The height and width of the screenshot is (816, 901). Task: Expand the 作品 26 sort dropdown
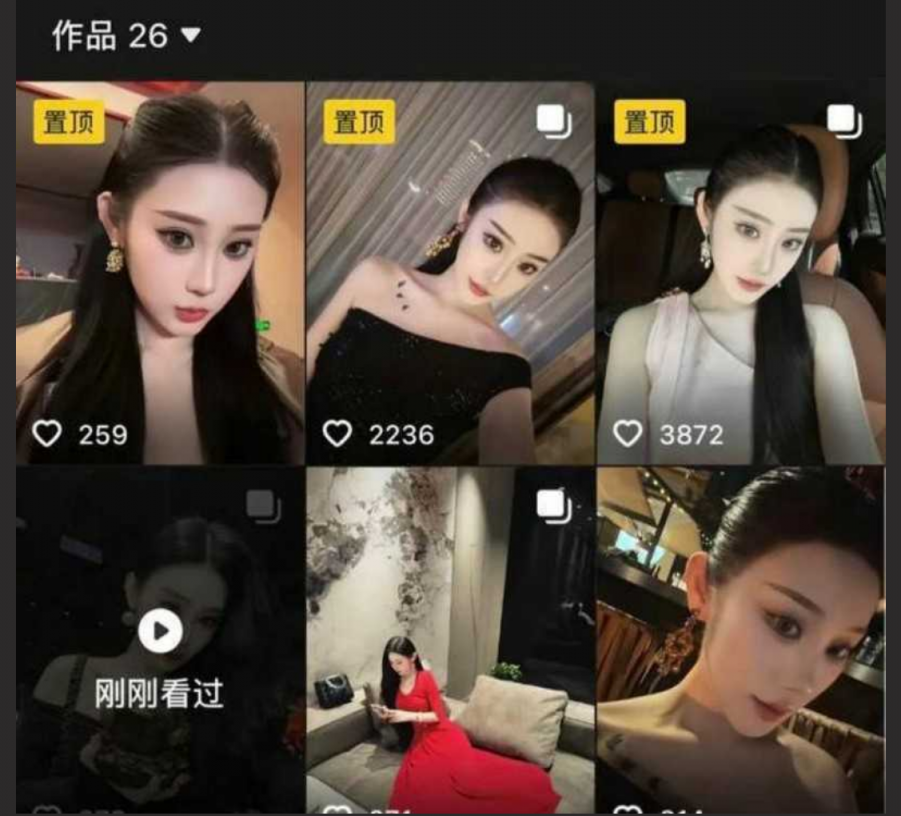click(x=189, y=36)
